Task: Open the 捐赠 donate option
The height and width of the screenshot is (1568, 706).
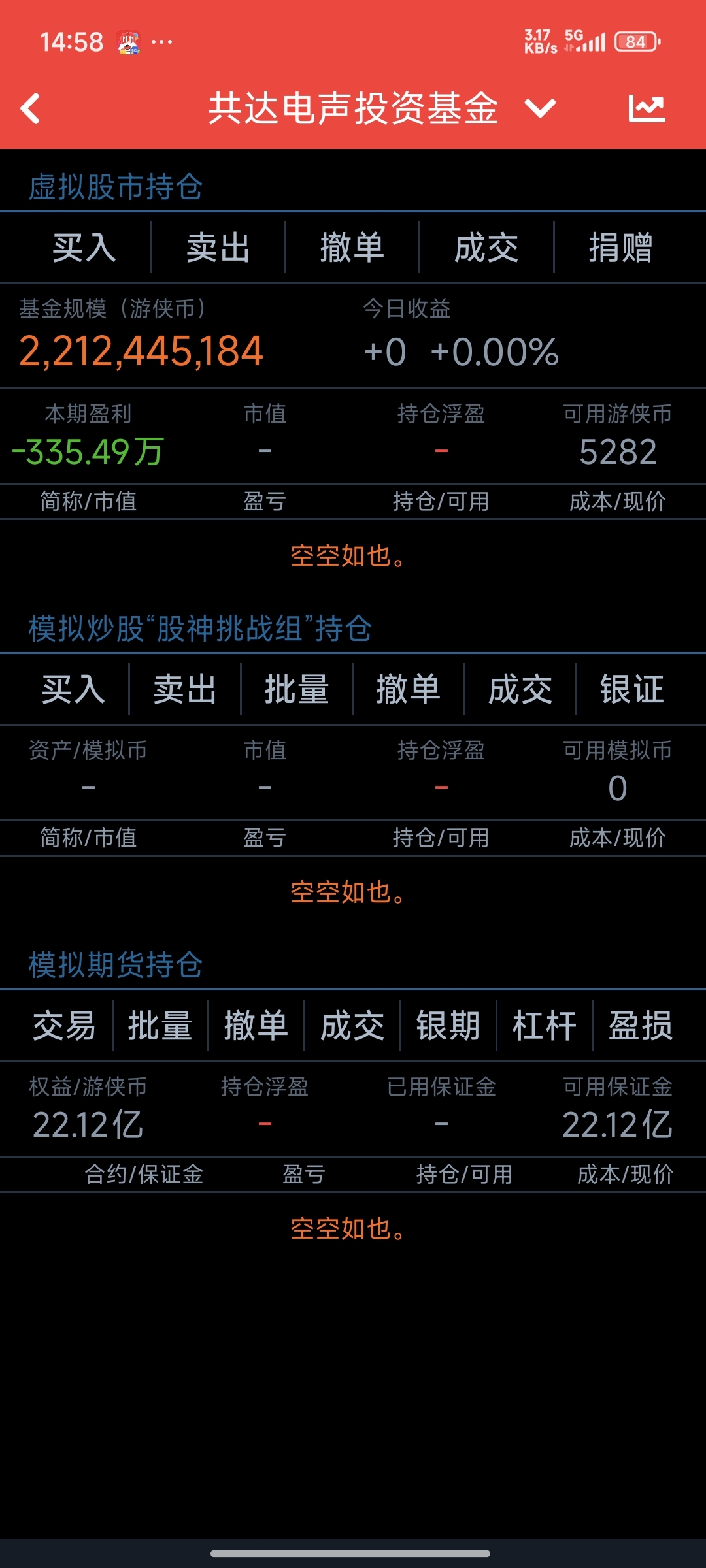Action: [x=620, y=248]
